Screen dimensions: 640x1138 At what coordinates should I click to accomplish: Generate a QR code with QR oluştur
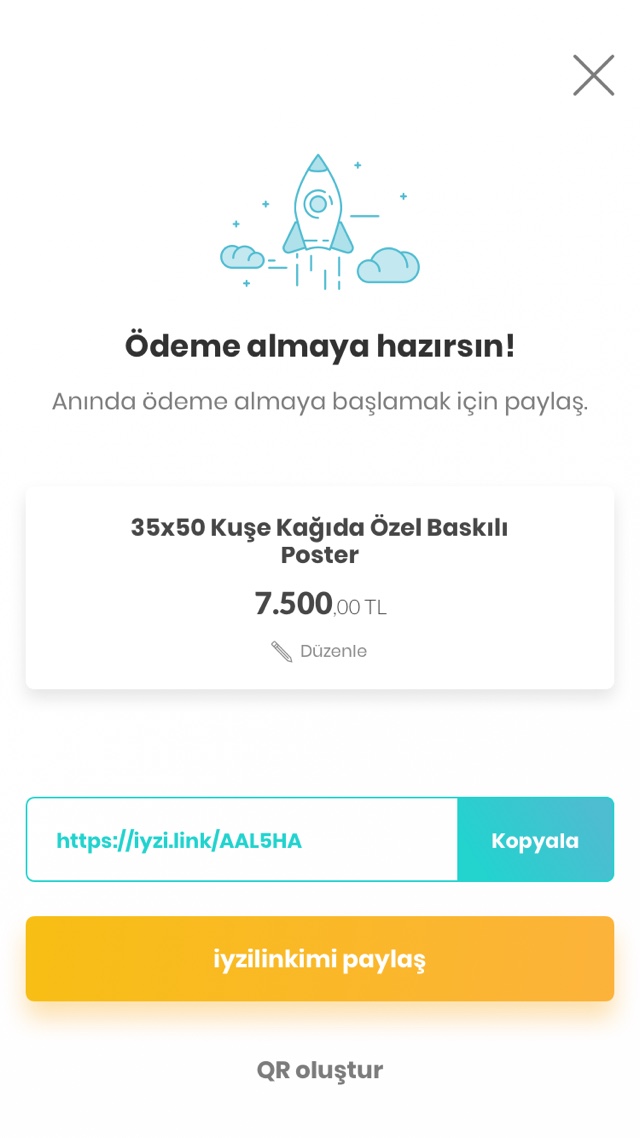pyautogui.click(x=320, y=1070)
